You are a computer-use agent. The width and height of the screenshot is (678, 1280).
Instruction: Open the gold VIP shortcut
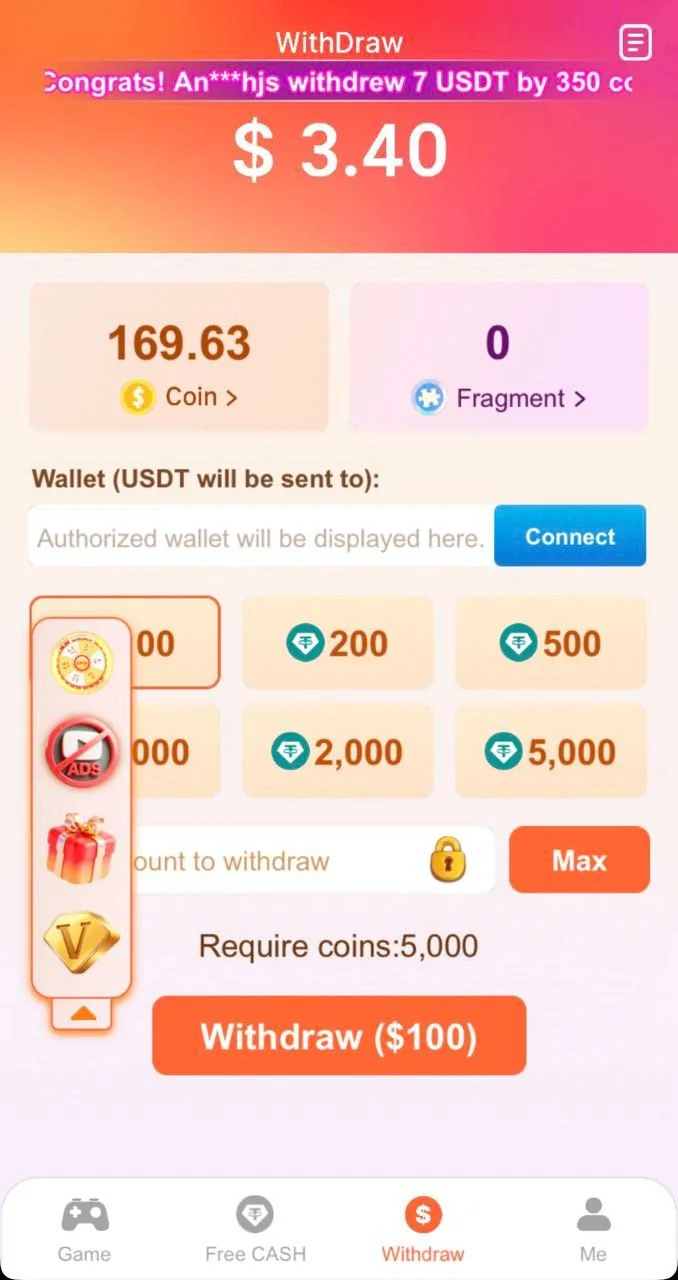pyautogui.click(x=82, y=940)
